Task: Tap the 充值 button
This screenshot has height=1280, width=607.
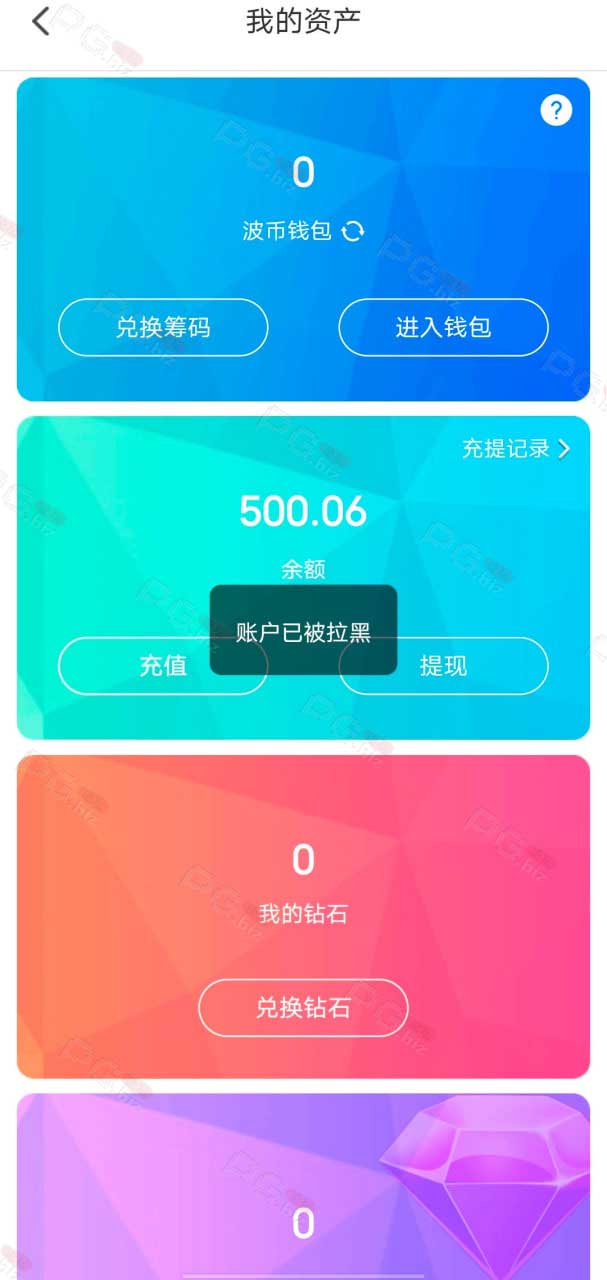Action: click(x=163, y=666)
